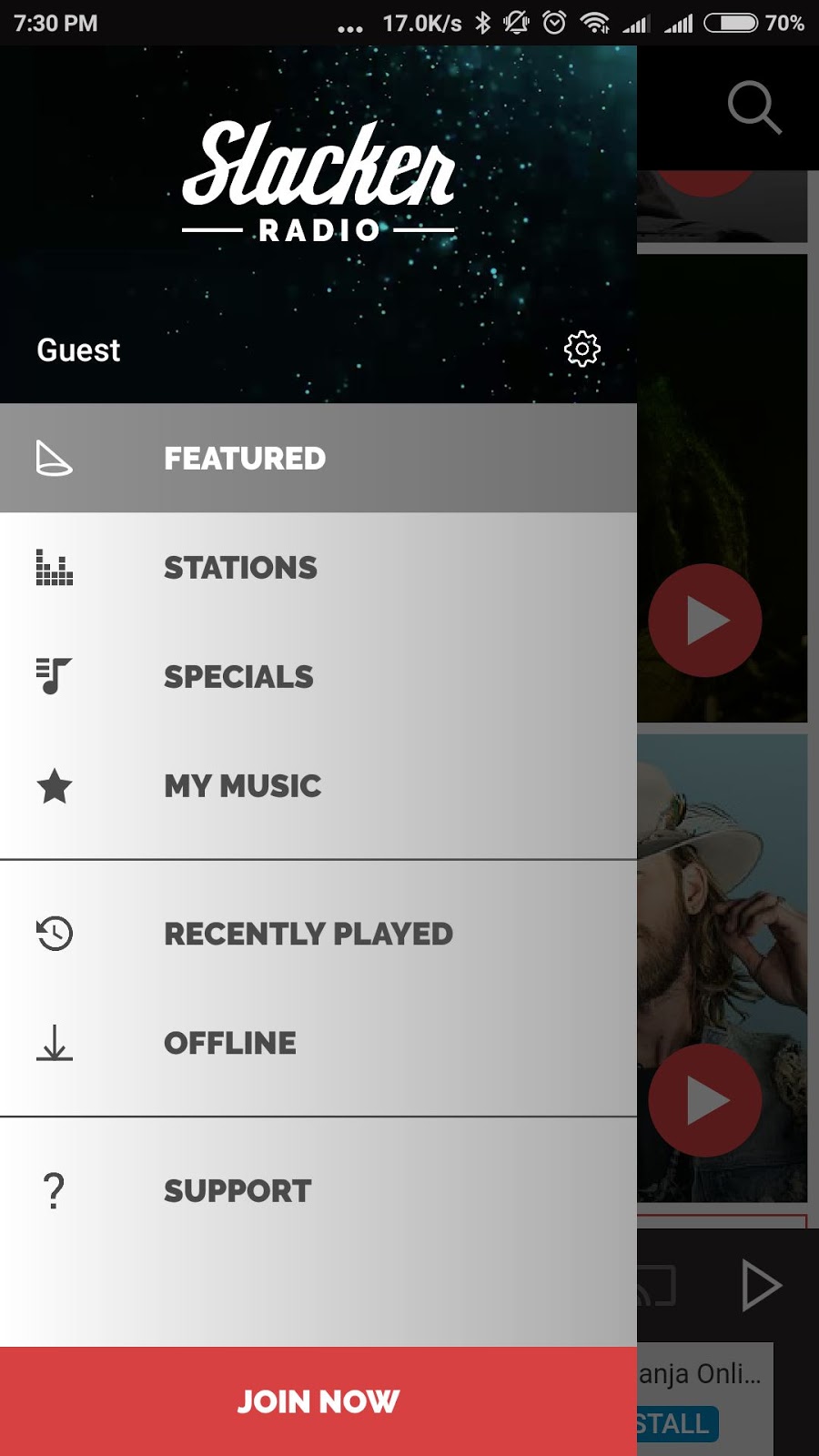The image size is (819, 1456).
Task: Select the Featured triangle icon
Action: pyautogui.click(x=55, y=458)
